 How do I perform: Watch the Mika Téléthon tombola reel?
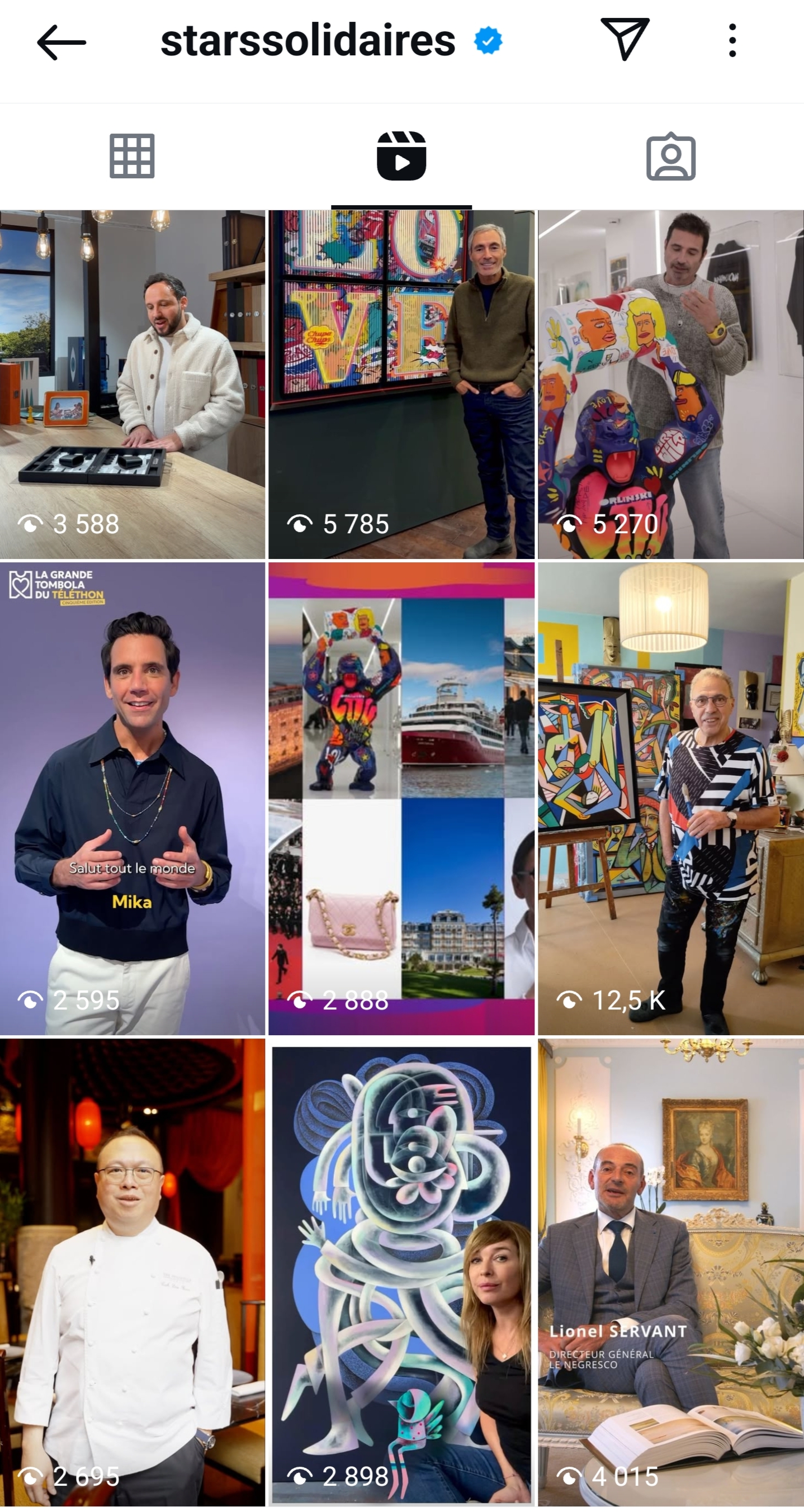click(x=132, y=798)
